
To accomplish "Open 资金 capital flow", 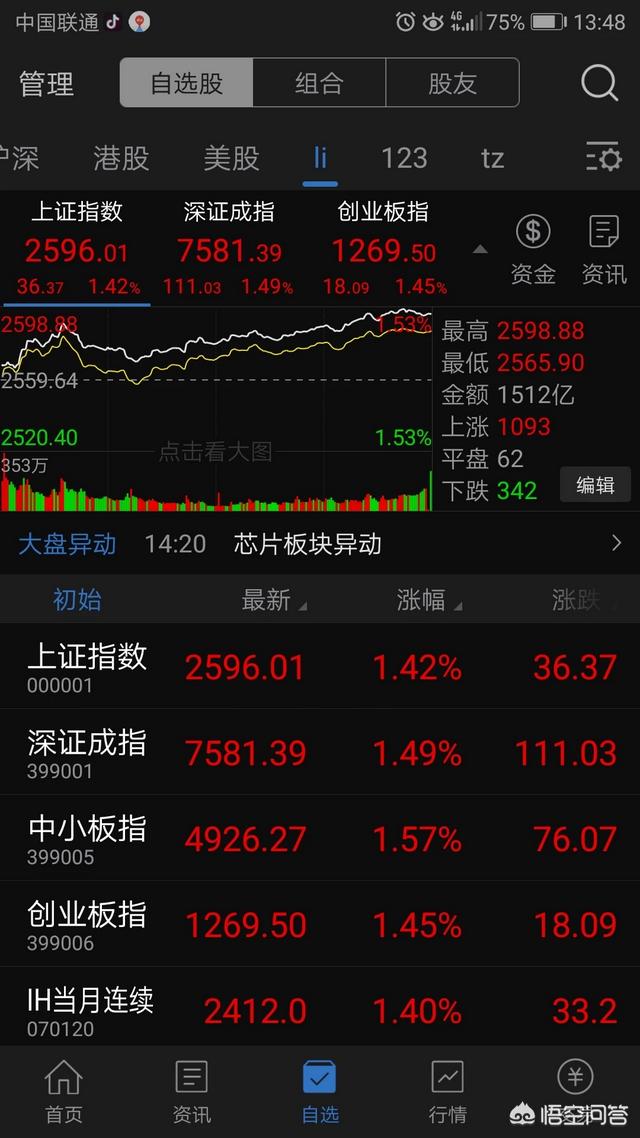I will [x=533, y=250].
